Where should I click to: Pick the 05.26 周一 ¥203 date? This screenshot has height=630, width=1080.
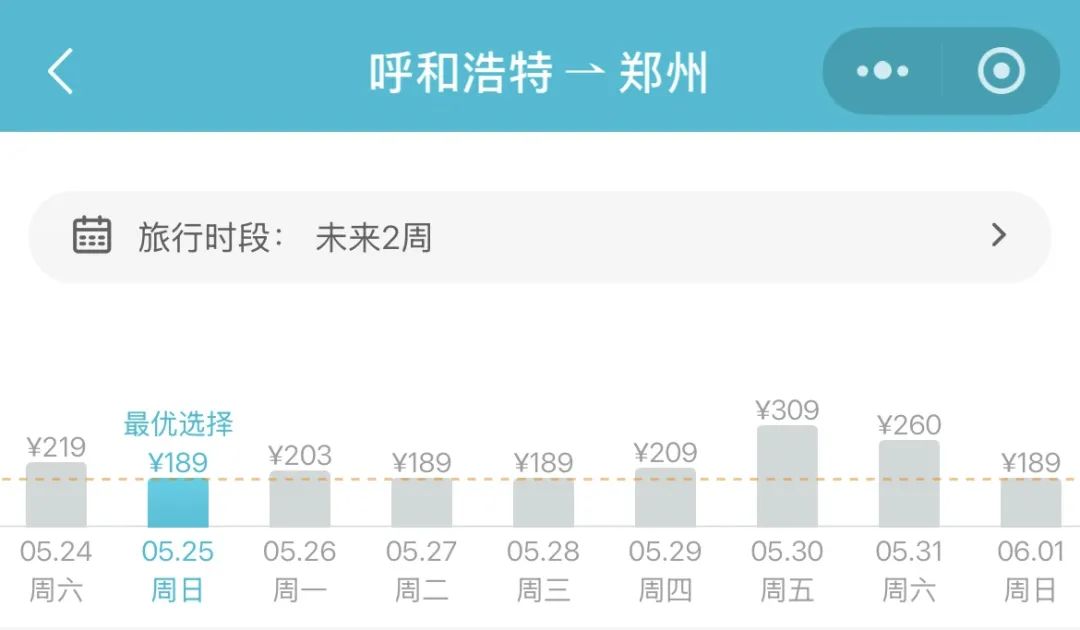[300, 500]
